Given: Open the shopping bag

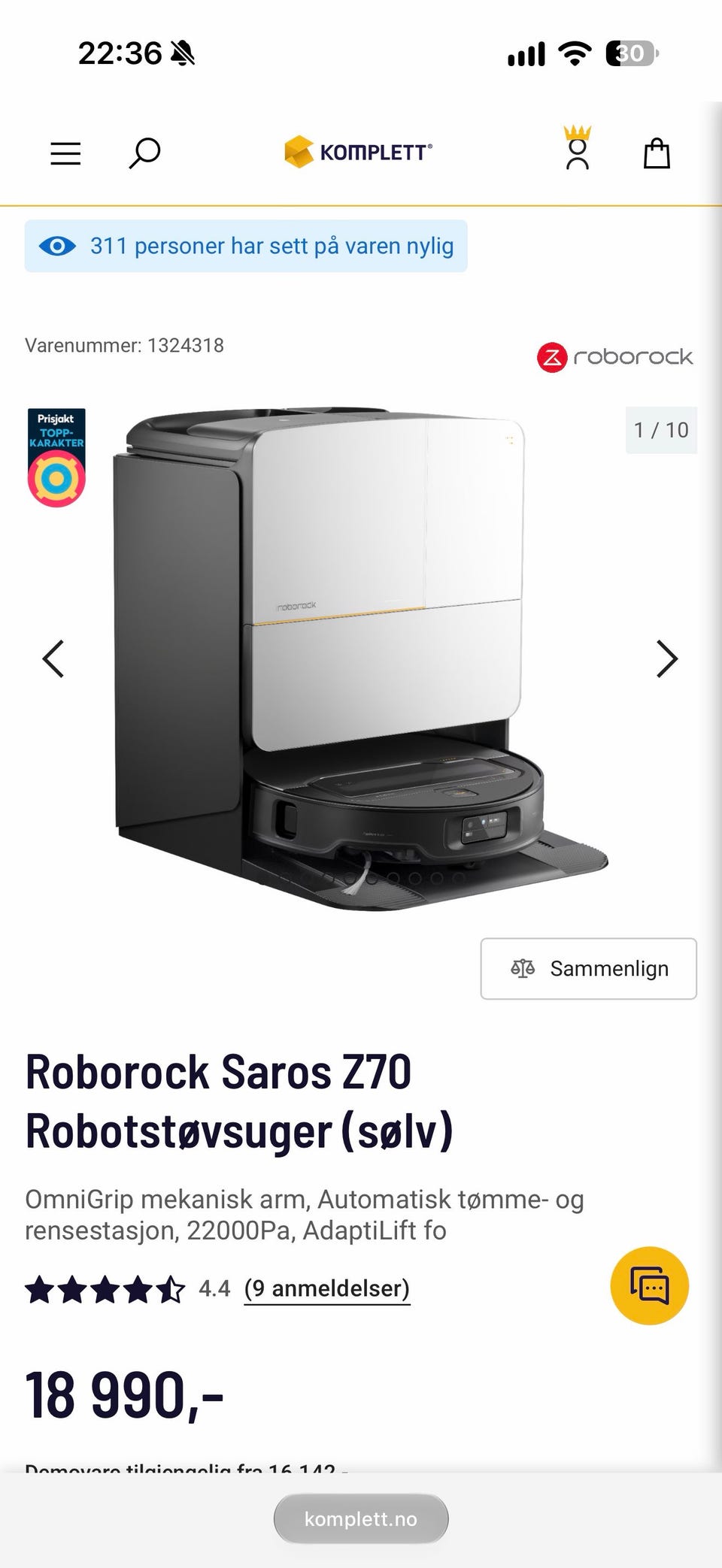Looking at the screenshot, I should (657, 153).
